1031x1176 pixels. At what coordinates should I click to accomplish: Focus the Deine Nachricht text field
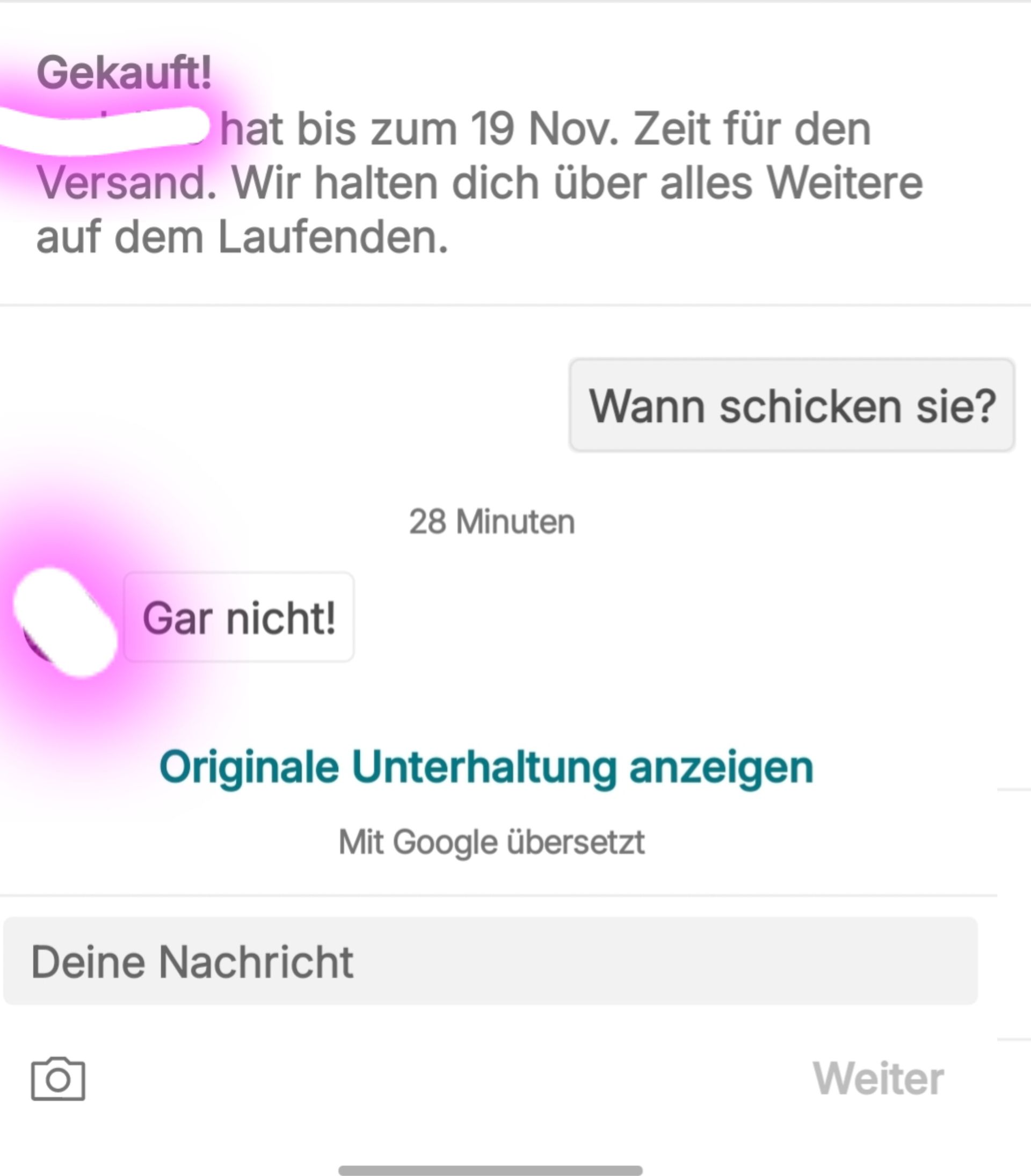pos(490,962)
